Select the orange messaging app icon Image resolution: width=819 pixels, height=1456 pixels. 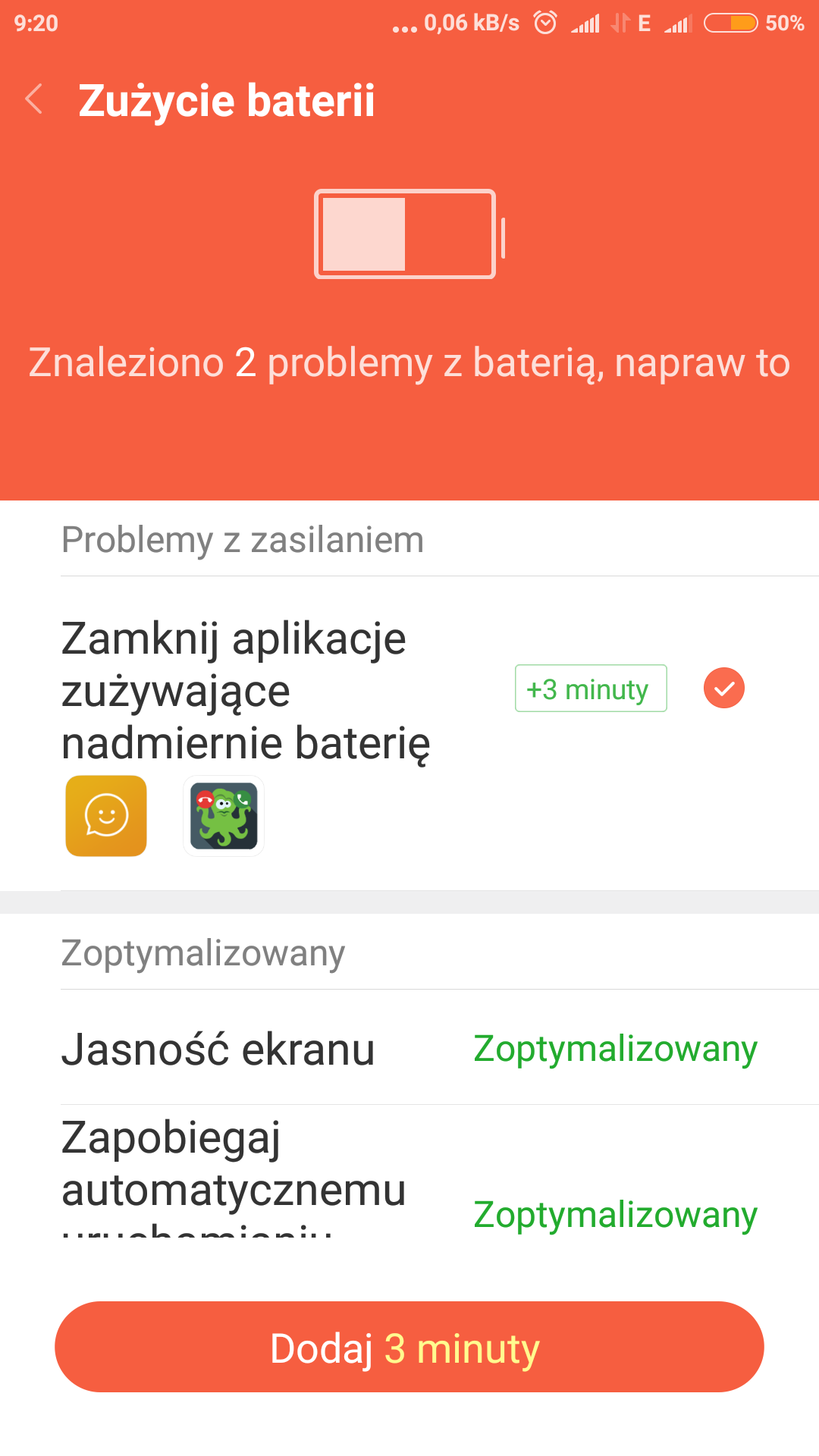(x=106, y=816)
